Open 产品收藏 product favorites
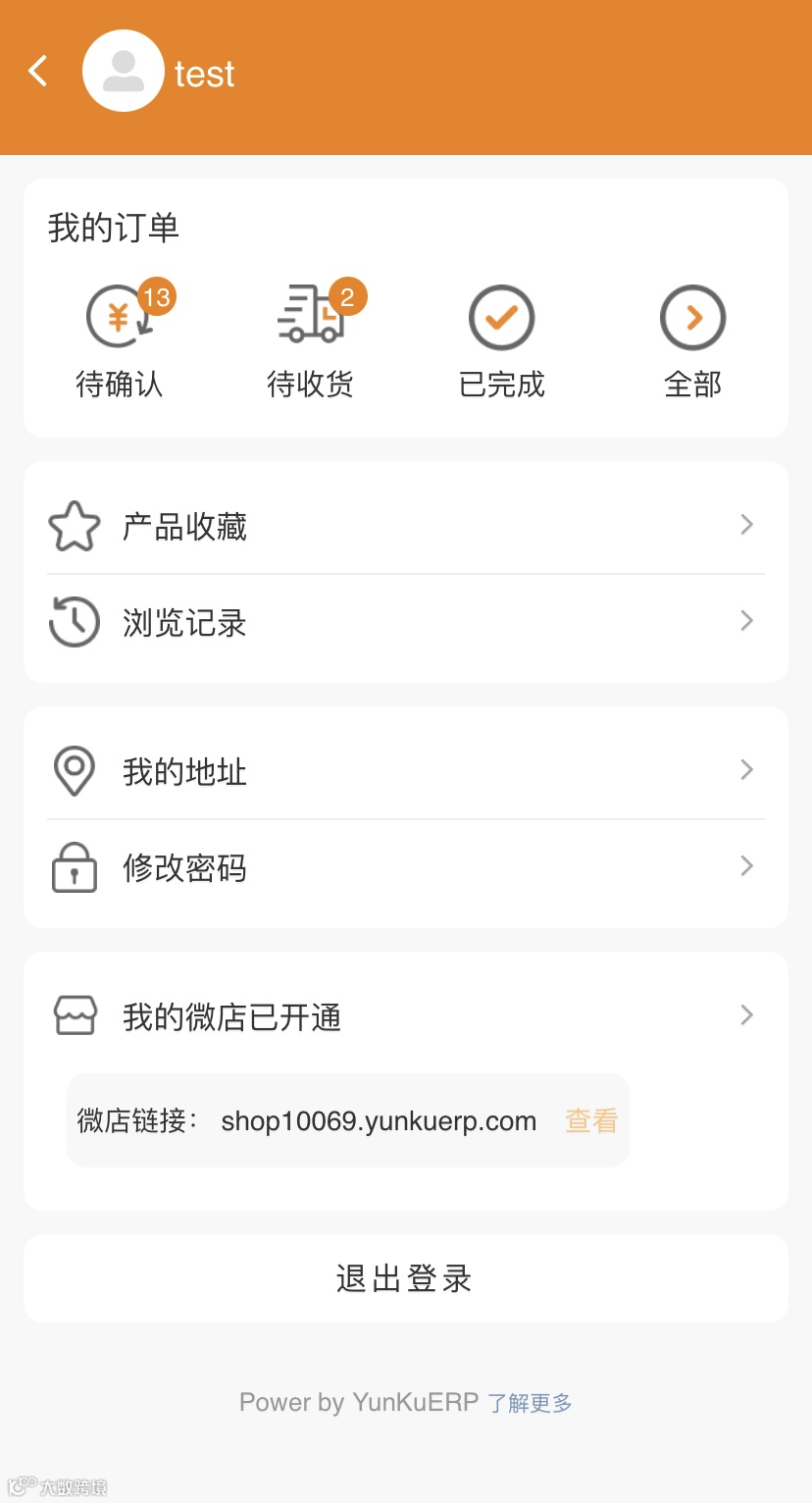Screen dimensions: 812x1503 (405, 526)
